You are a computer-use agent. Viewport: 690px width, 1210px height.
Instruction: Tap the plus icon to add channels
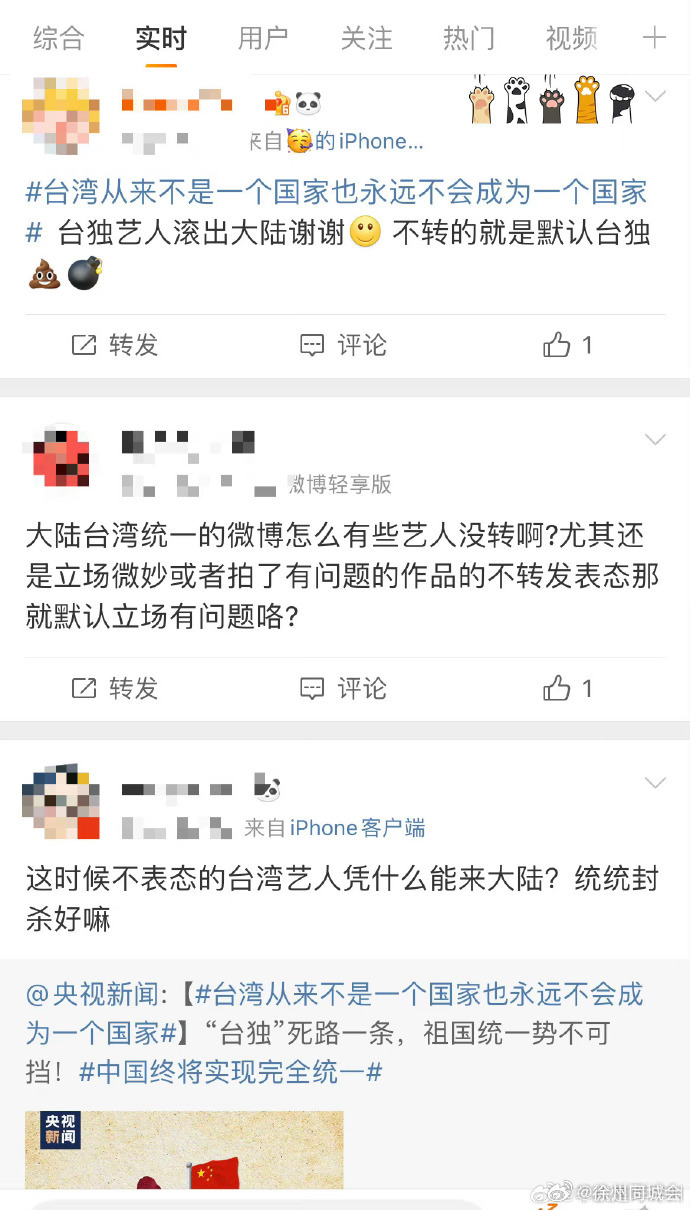click(x=654, y=39)
